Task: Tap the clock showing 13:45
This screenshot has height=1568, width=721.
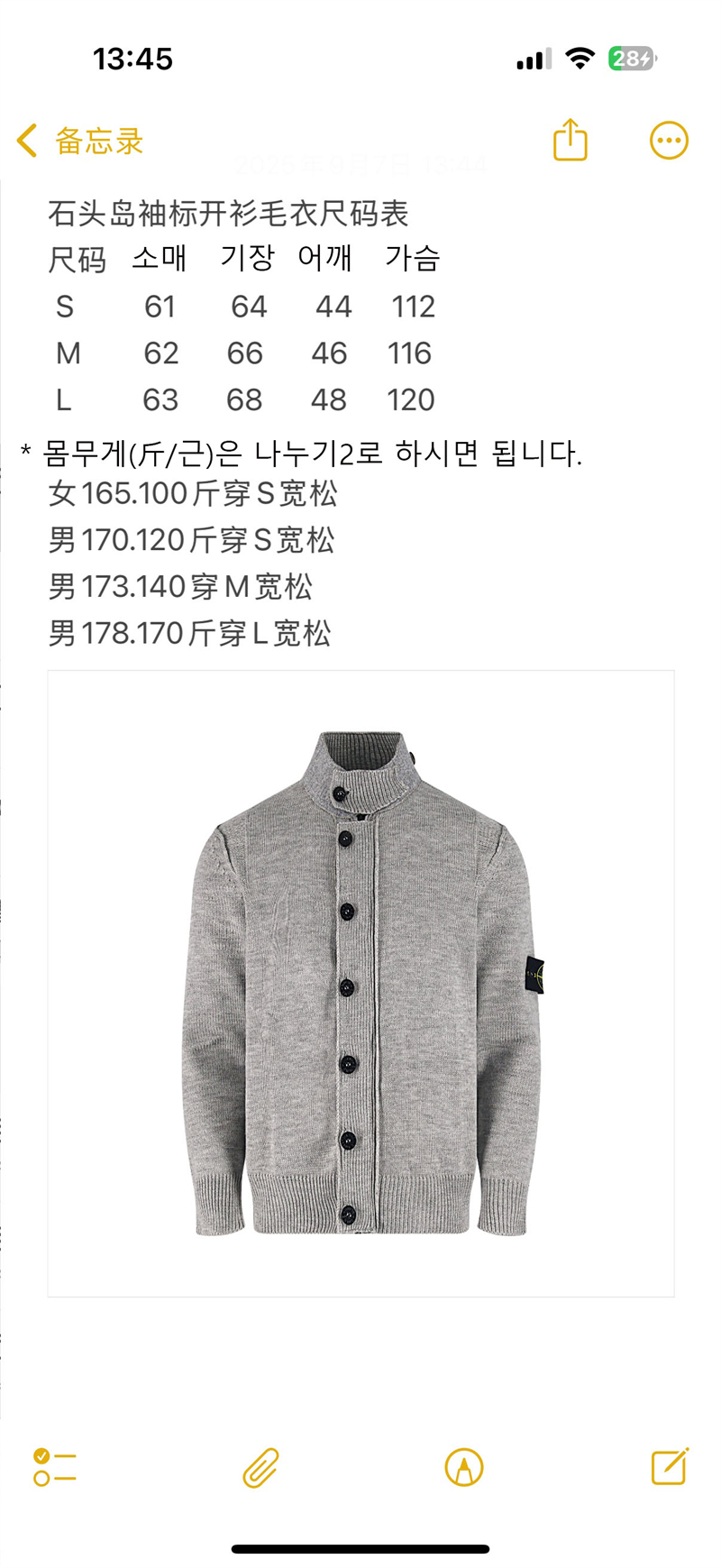Action: [132, 59]
